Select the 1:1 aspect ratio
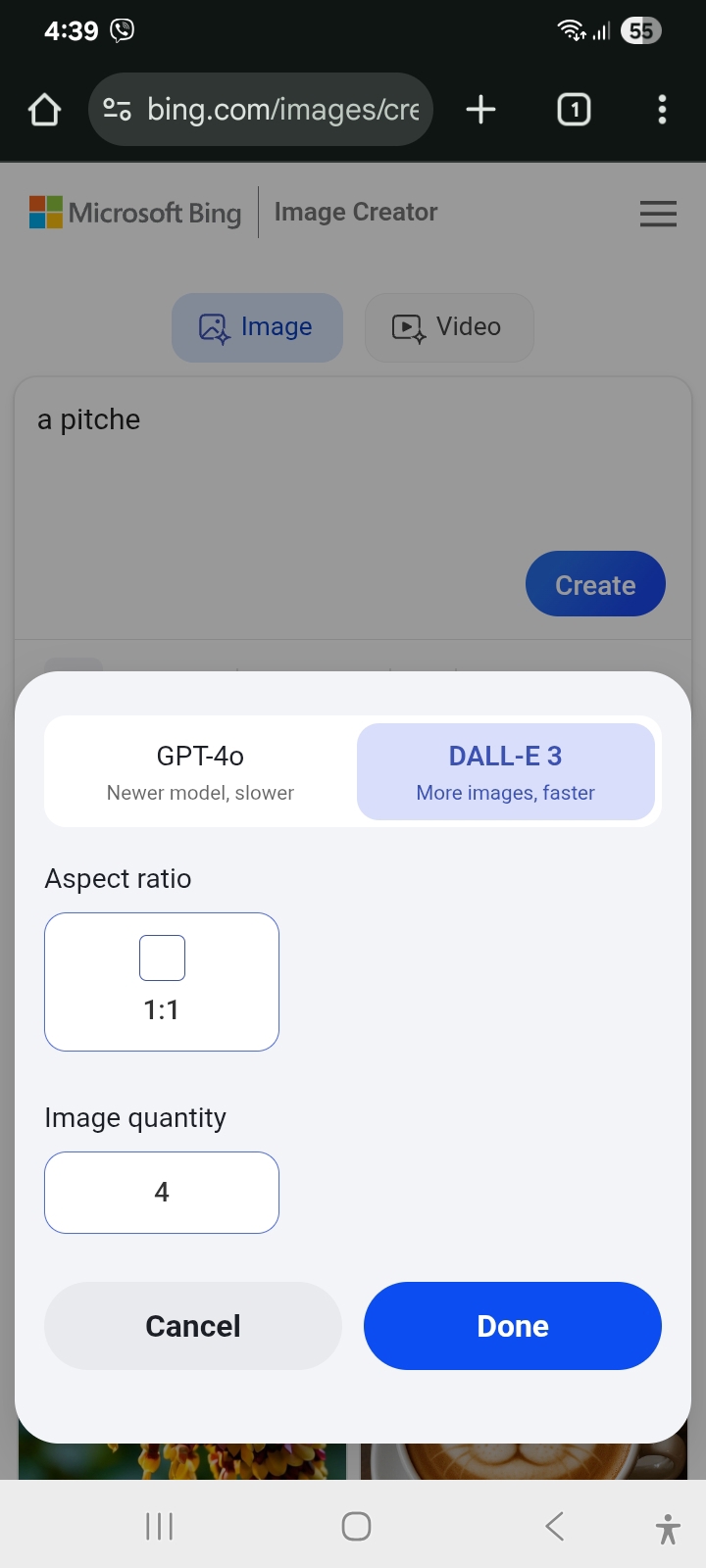706x1568 pixels. click(x=162, y=981)
